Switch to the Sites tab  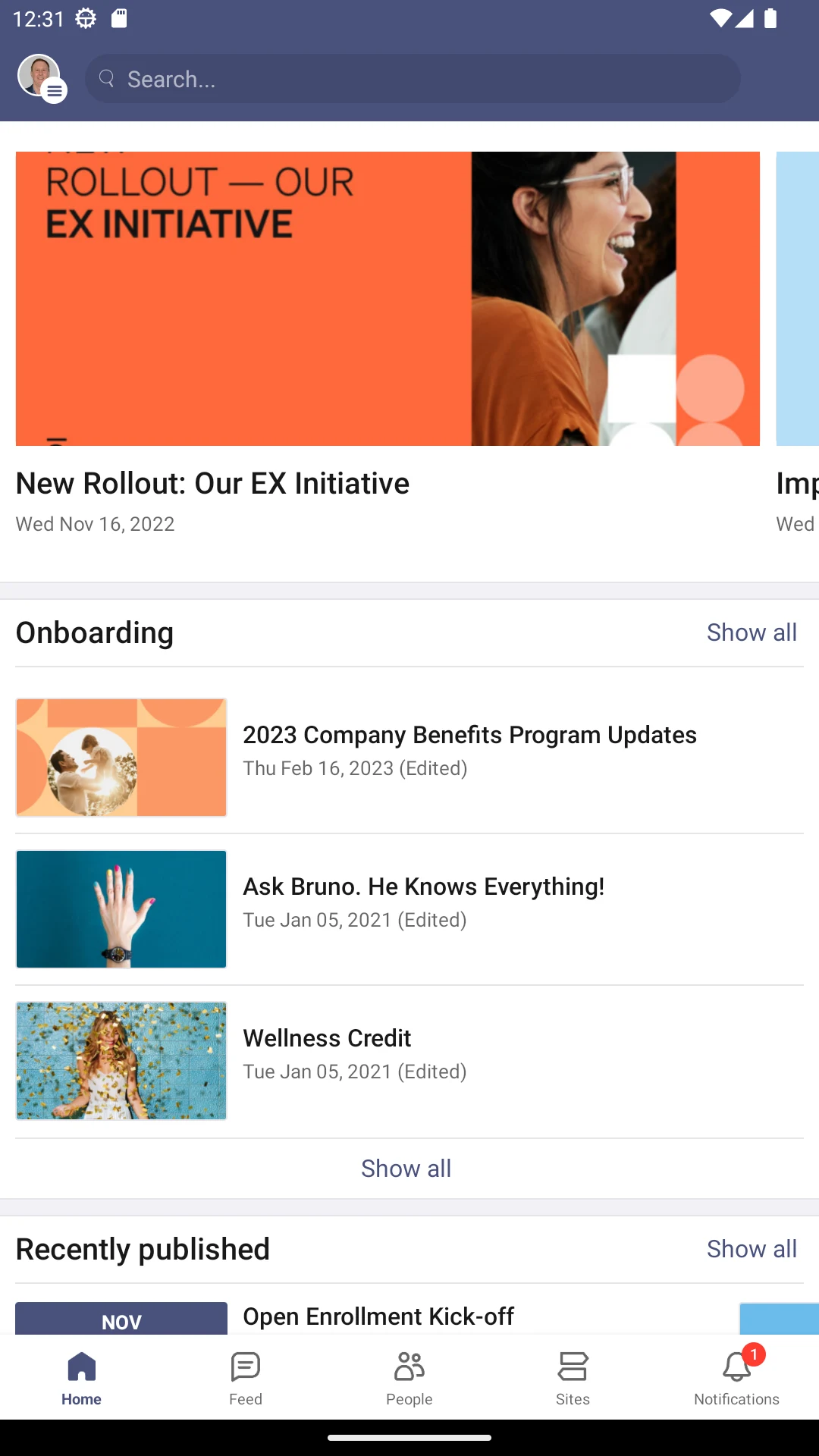(573, 1378)
